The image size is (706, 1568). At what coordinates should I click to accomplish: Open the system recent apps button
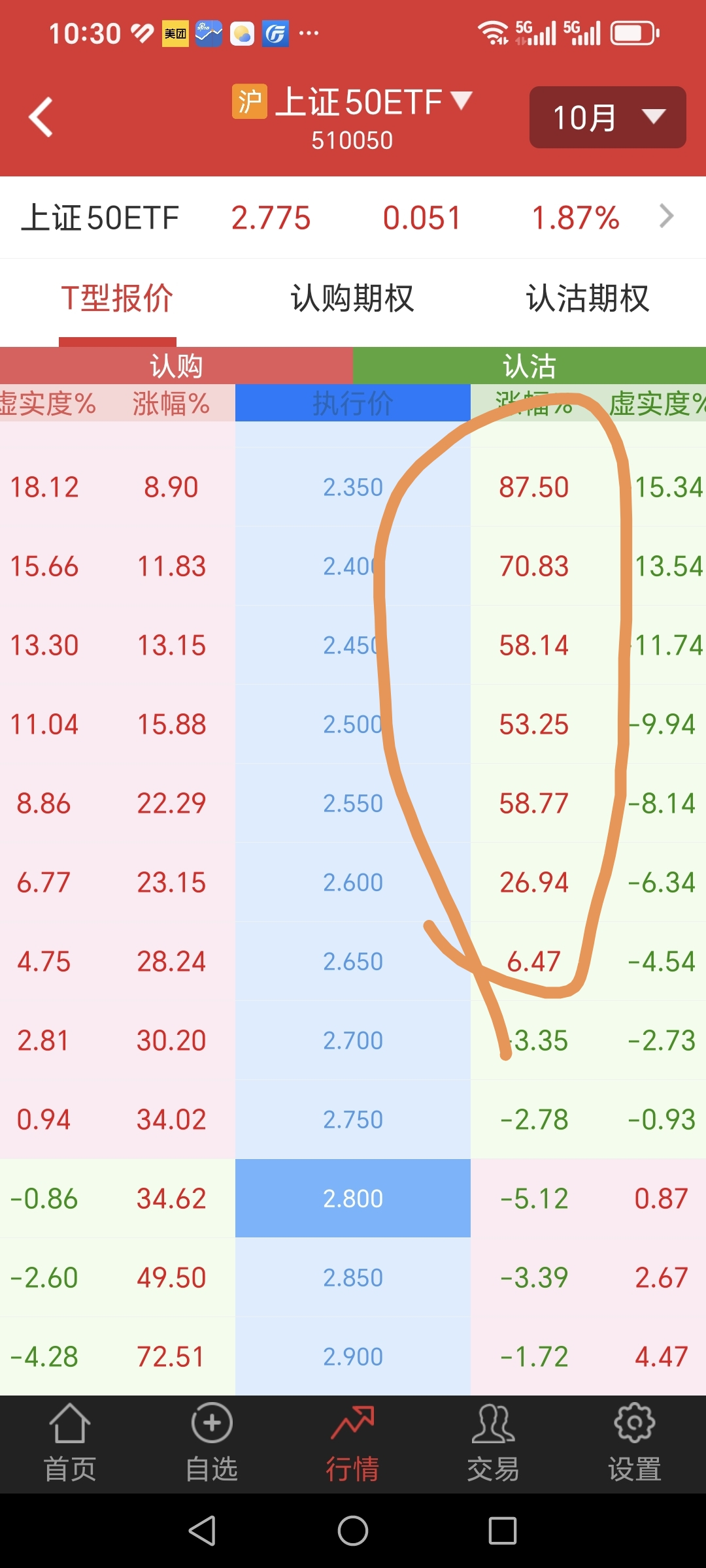click(x=503, y=1531)
